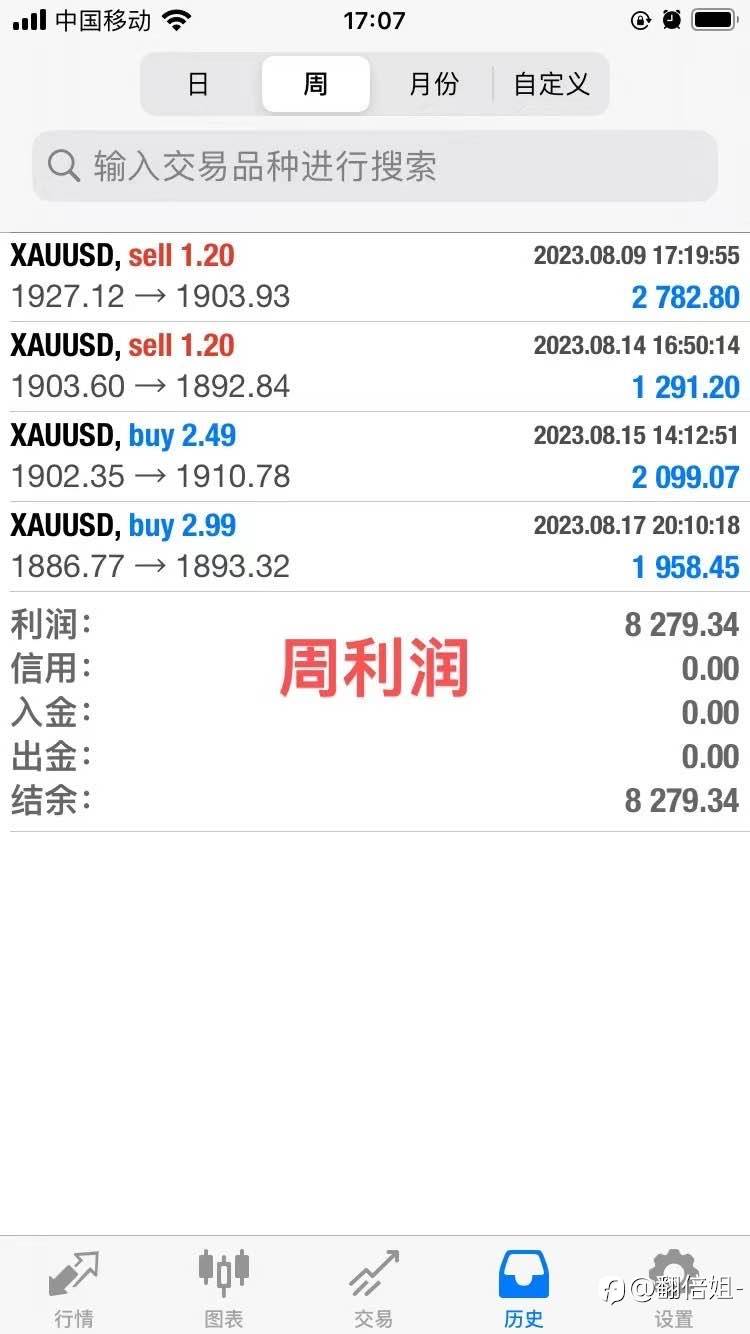The image size is (750, 1334).
Task: Open the 历史 history tab
Action: click(524, 1288)
